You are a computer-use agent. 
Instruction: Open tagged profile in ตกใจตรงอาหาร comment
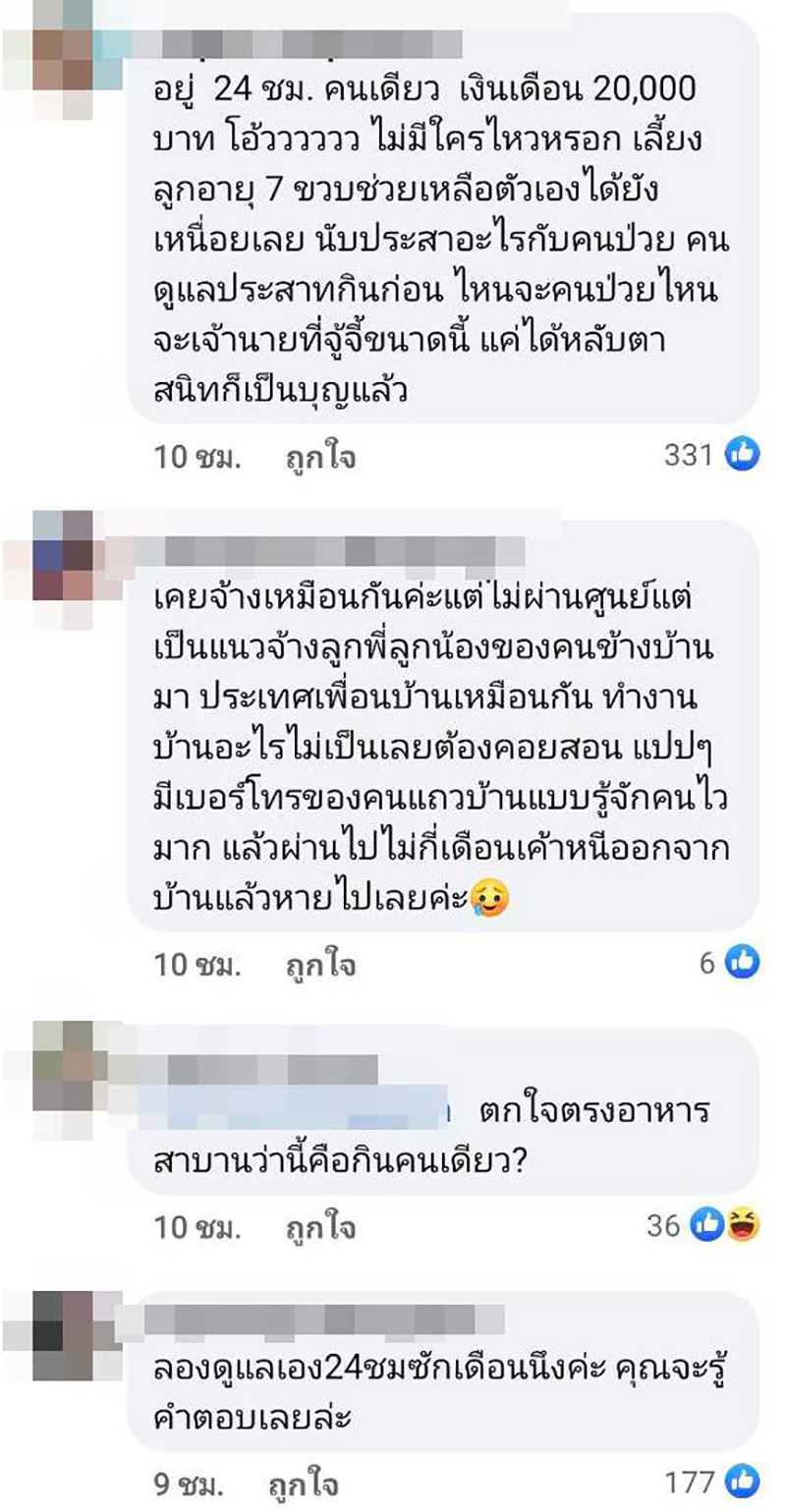[x=305, y=1114]
